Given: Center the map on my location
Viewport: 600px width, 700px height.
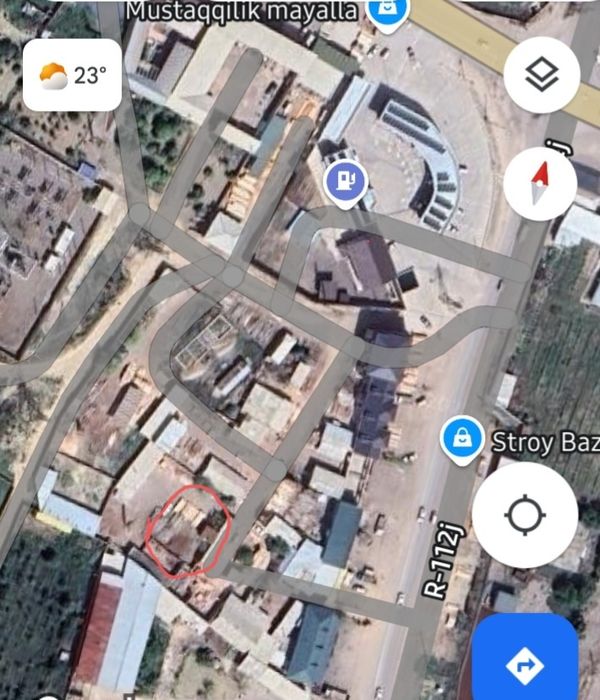Looking at the screenshot, I should [x=524, y=516].
